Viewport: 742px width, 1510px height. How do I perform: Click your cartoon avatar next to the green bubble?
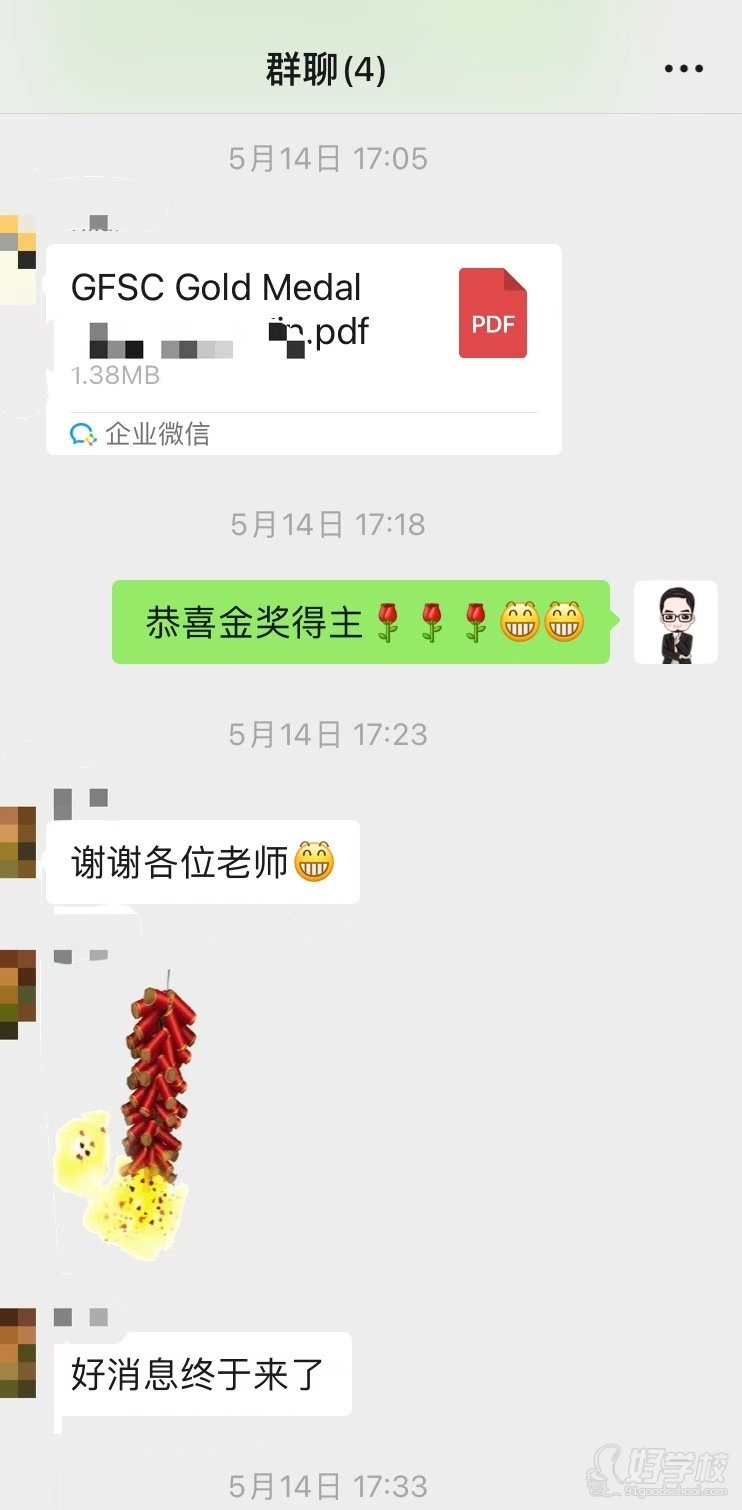[x=675, y=622]
